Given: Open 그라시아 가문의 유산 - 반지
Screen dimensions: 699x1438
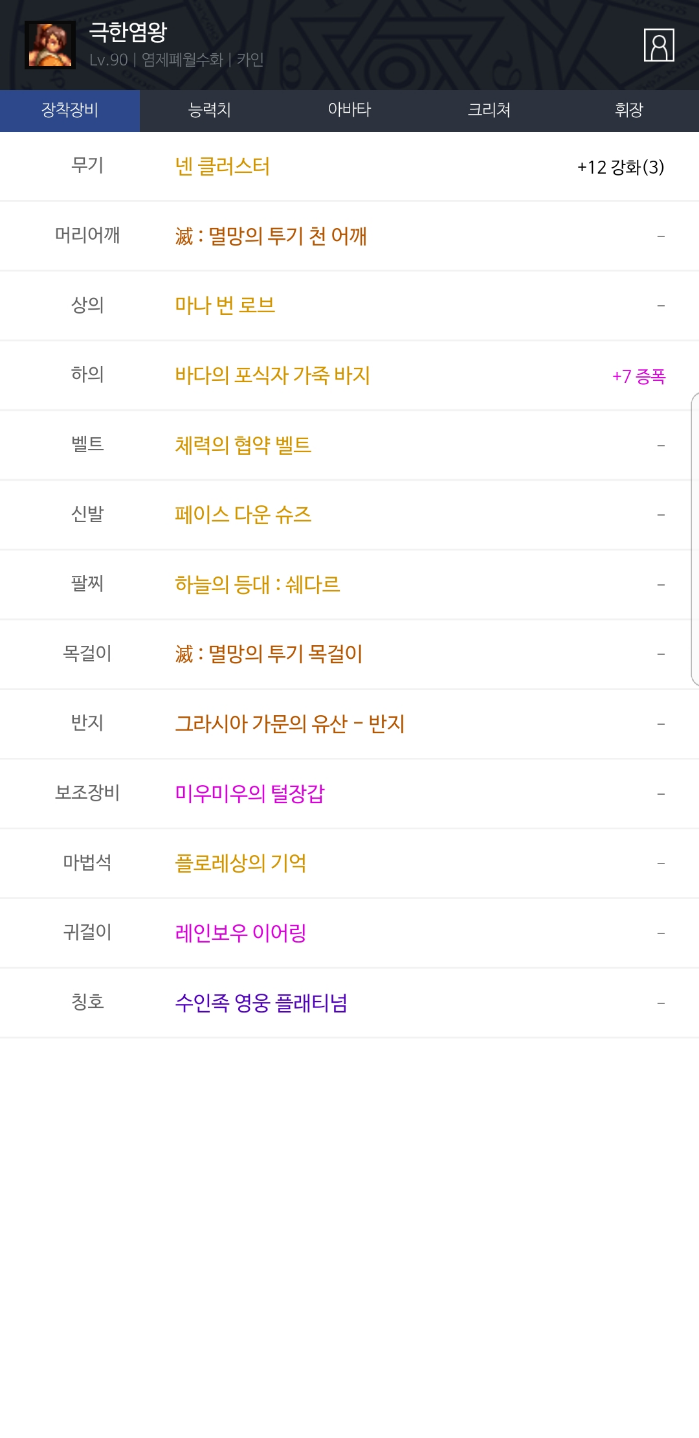Looking at the screenshot, I should click(x=289, y=723).
